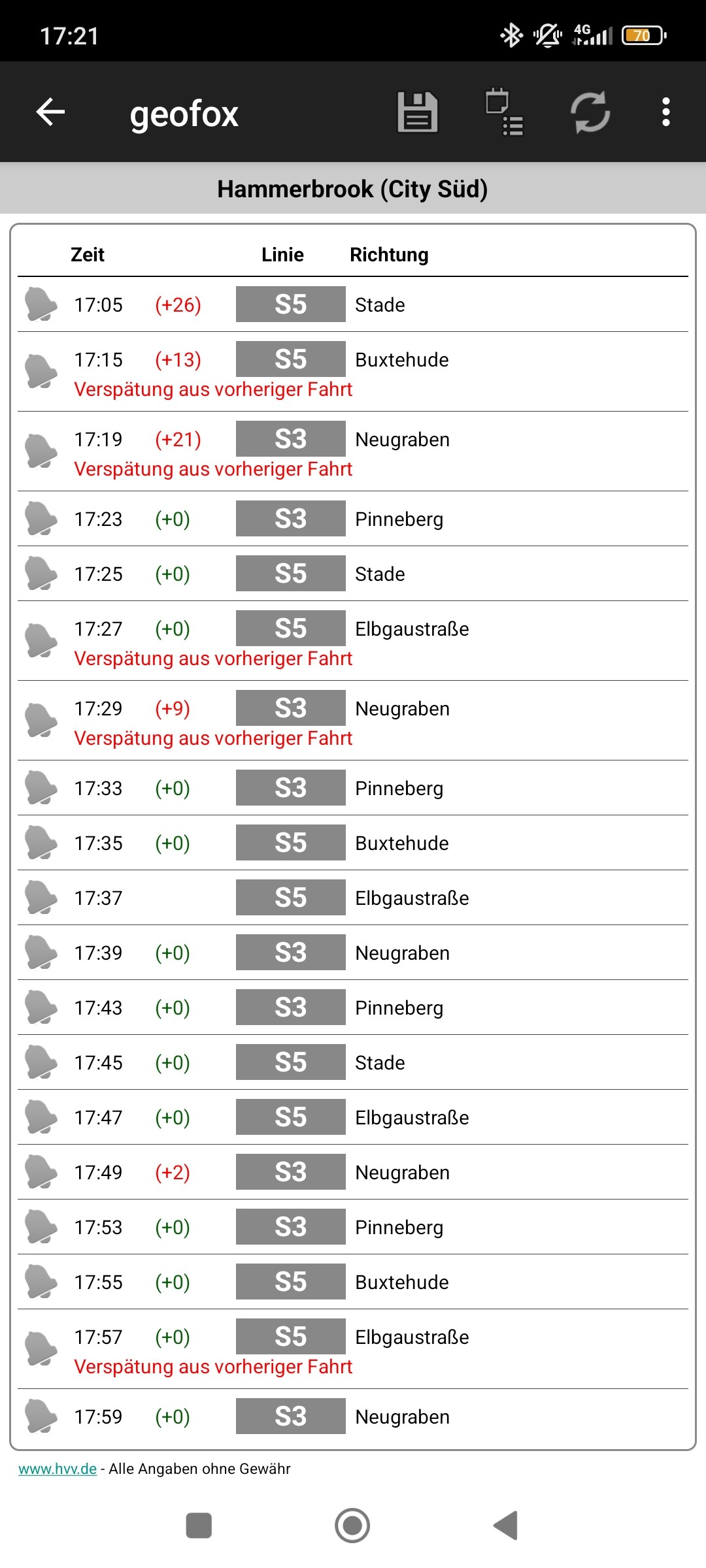Enable alarm bell for 17:53 S3 Pinneberg

tap(41, 1228)
